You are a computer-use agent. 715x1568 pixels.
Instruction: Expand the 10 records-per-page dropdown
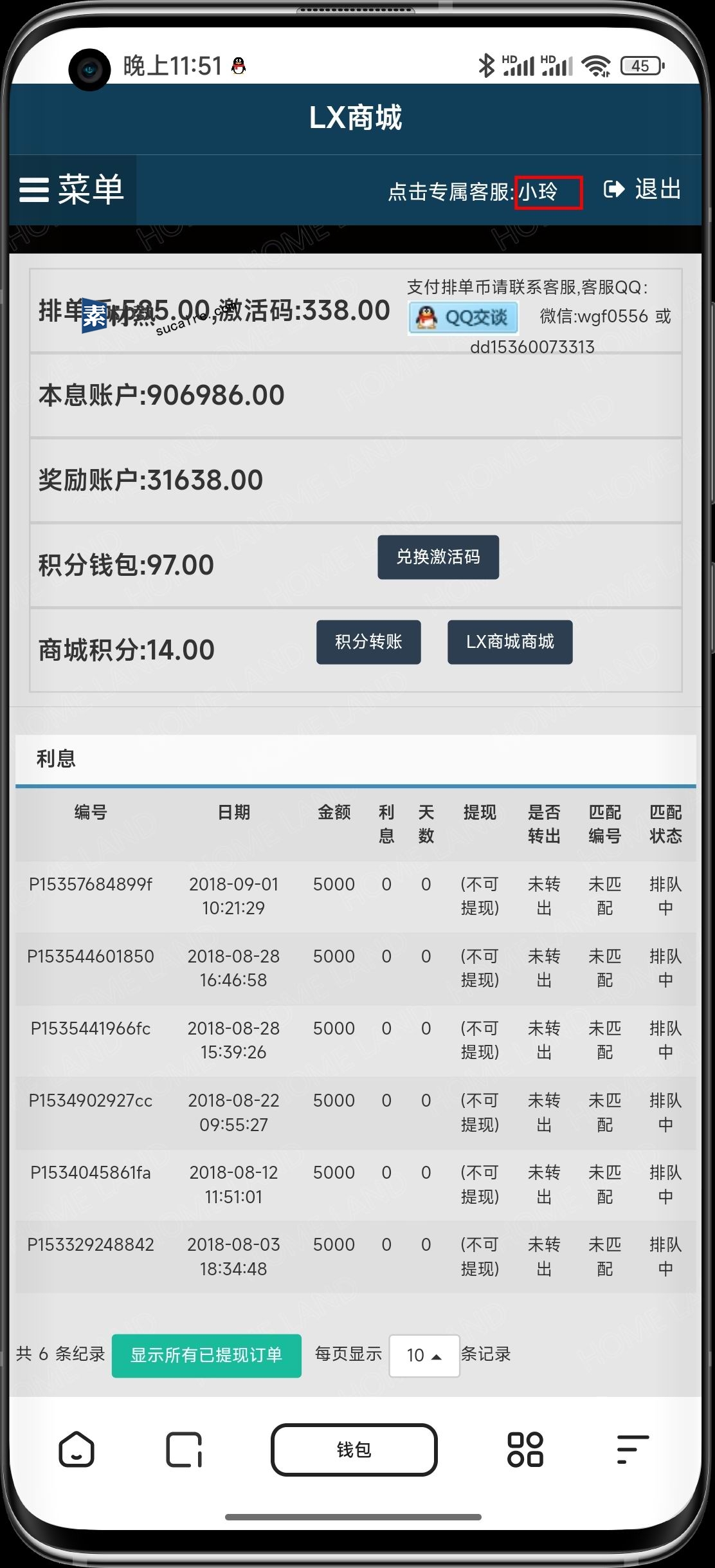(424, 1356)
